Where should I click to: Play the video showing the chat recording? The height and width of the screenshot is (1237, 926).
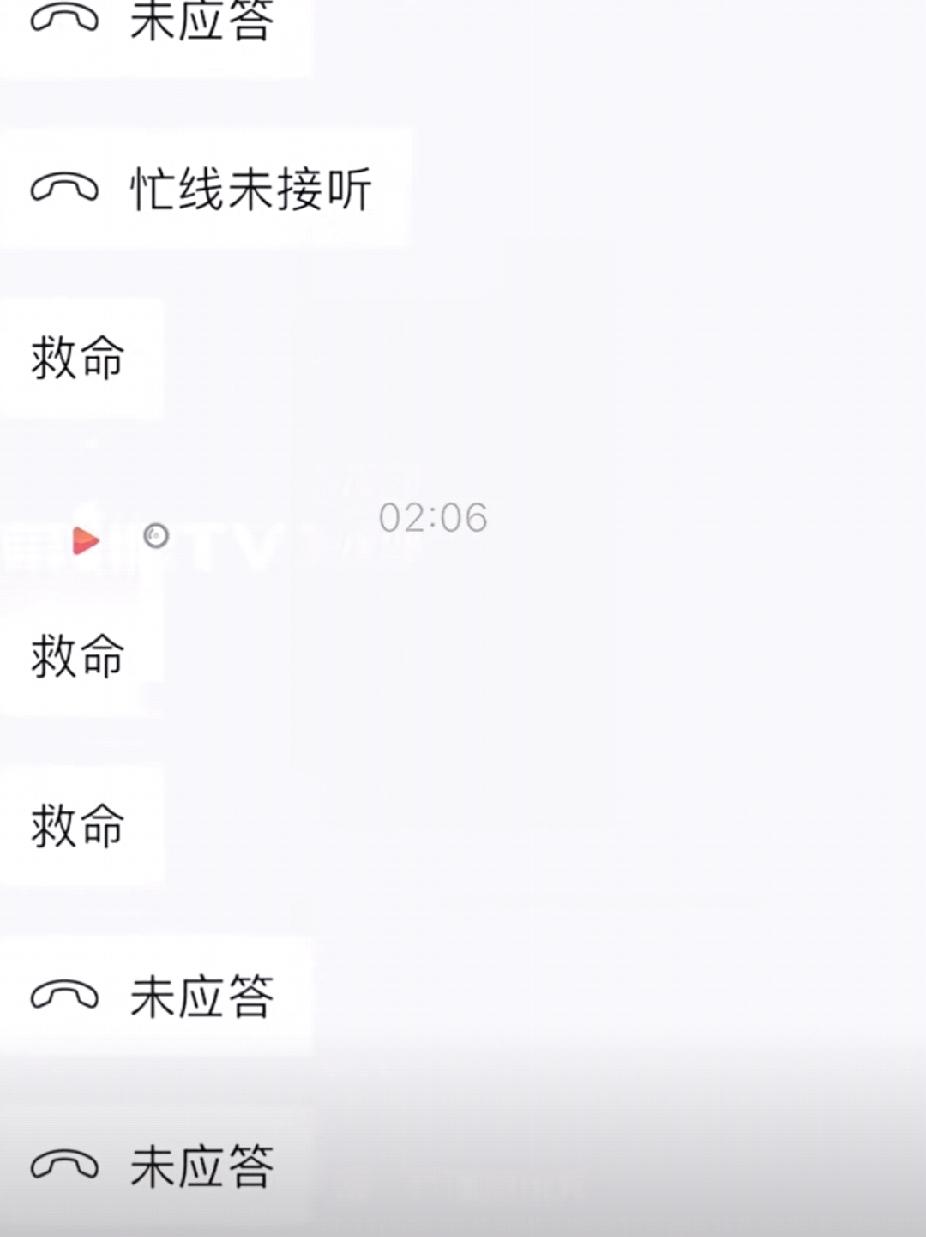pyautogui.click(x=84, y=537)
